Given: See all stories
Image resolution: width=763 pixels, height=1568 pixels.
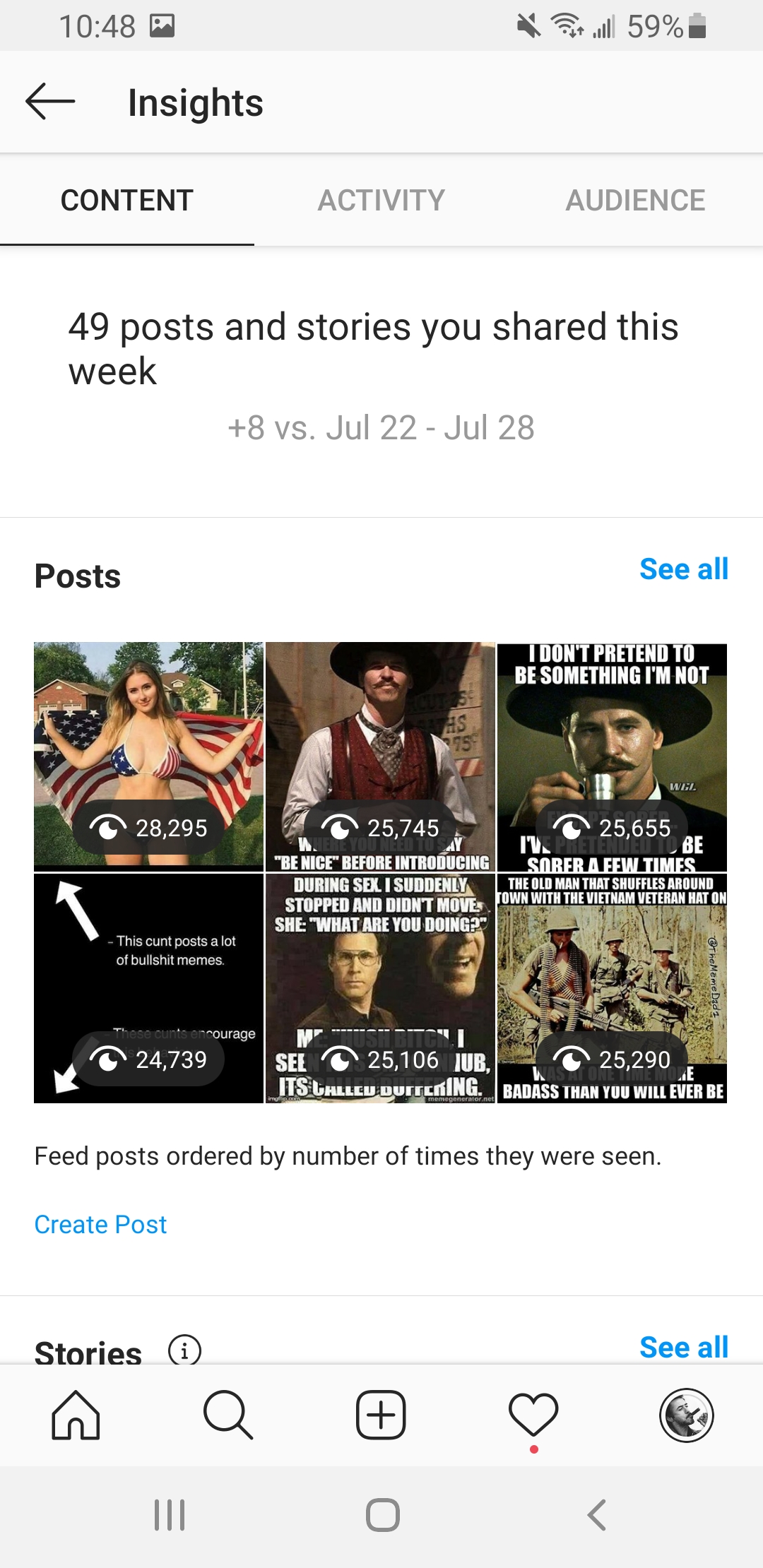Looking at the screenshot, I should coord(683,1347).
